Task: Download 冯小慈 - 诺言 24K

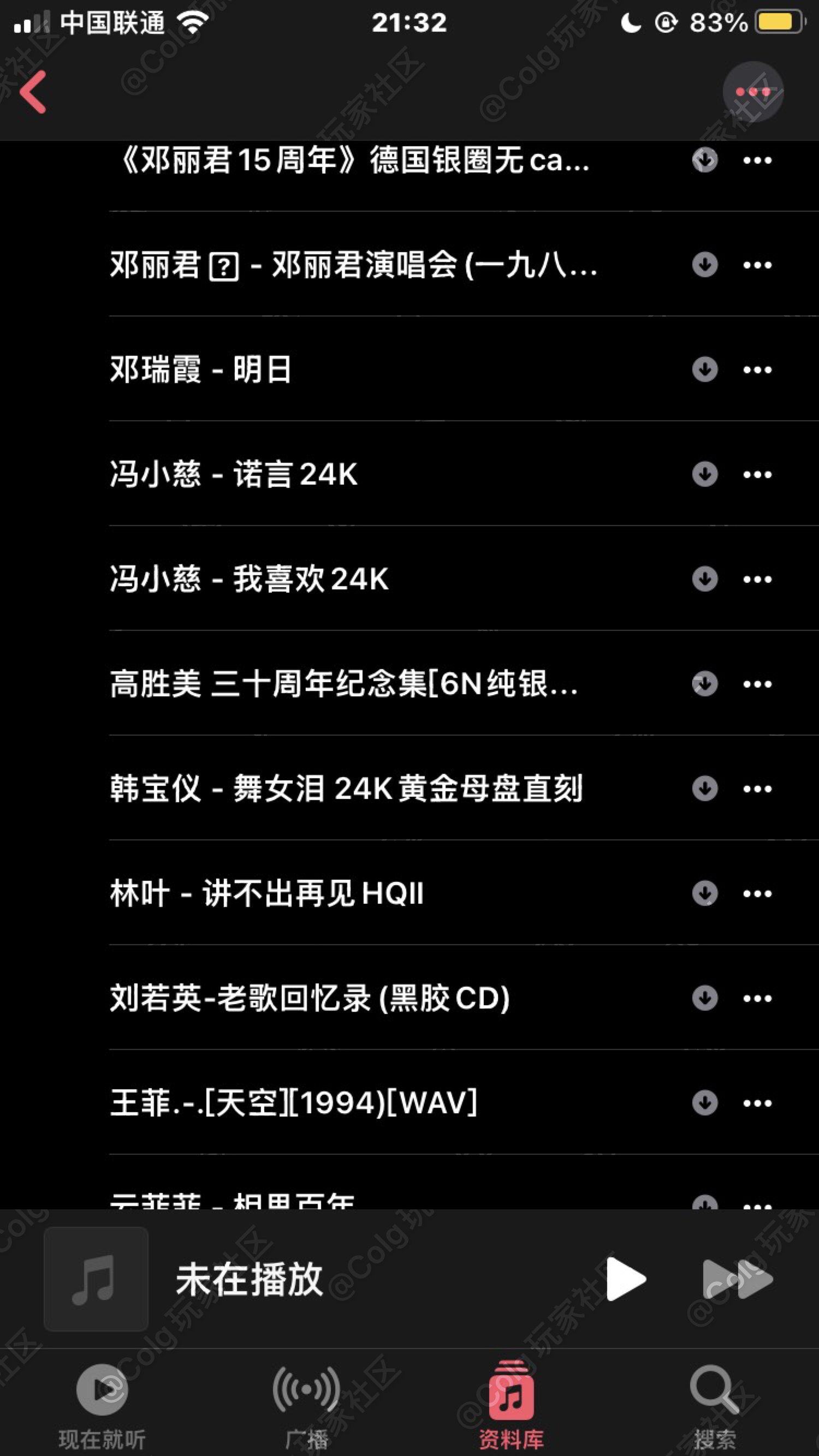Action: [705, 474]
